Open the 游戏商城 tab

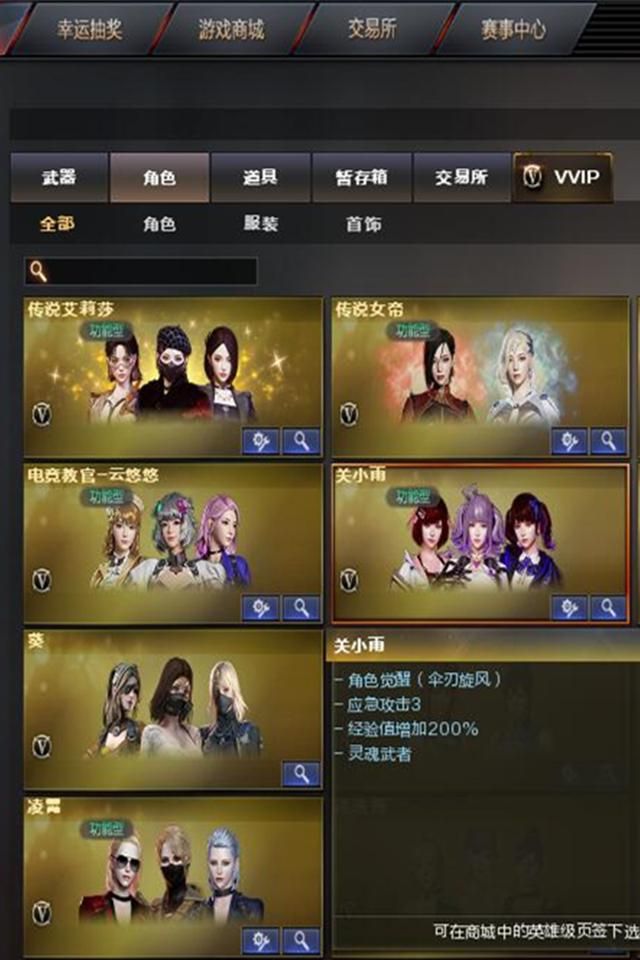(231, 29)
